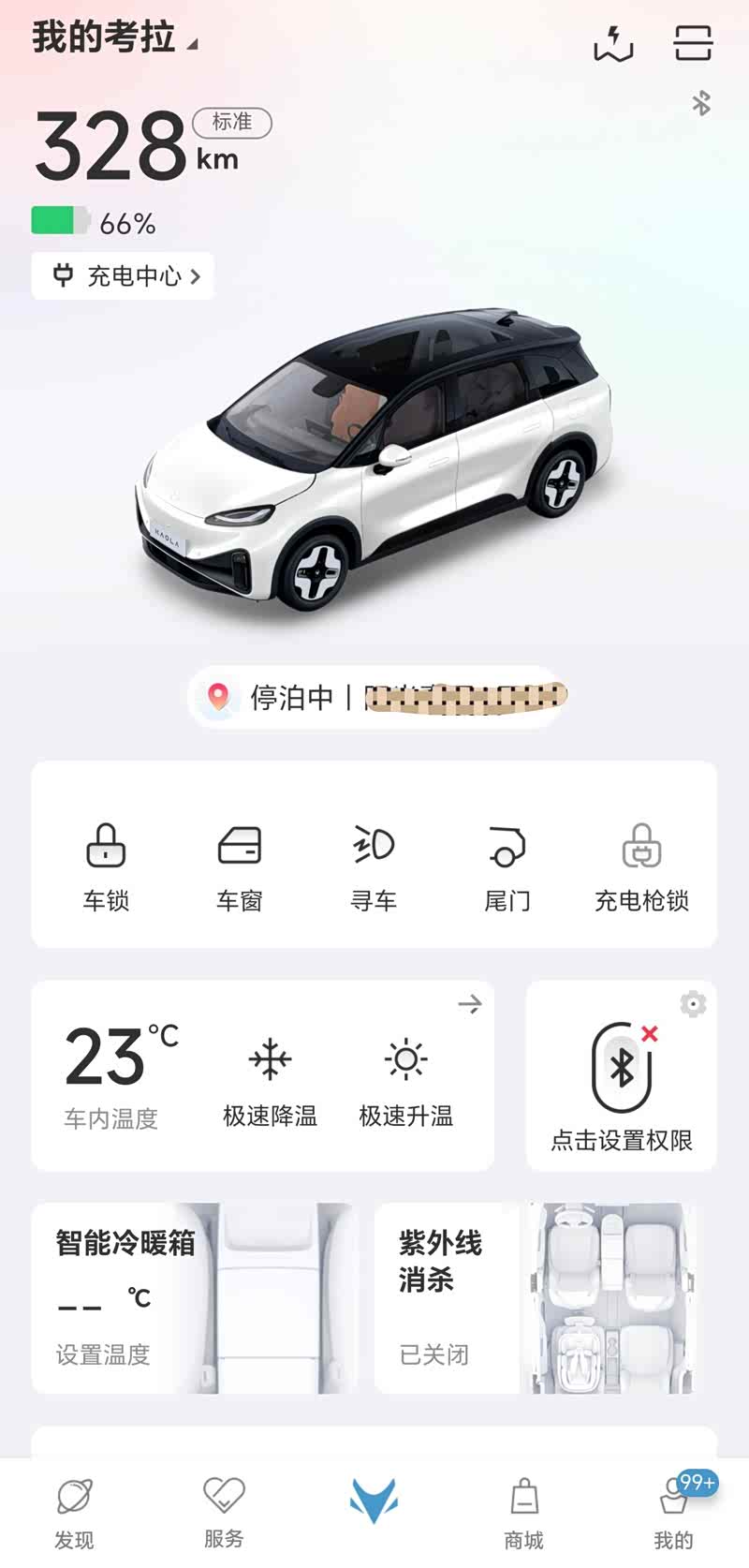View the parked vehicle location
Viewport: 749px width, 1568px height.
[374, 697]
